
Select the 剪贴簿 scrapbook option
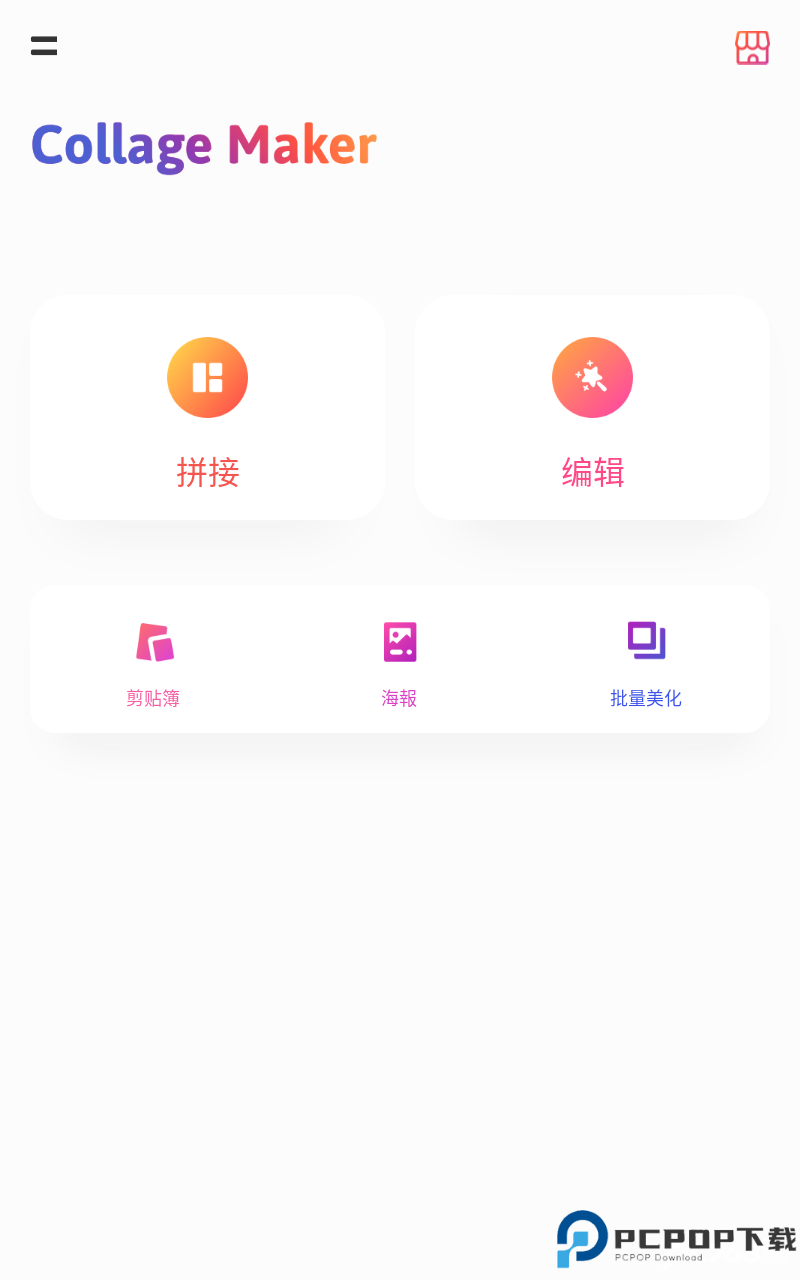[x=154, y=660]
